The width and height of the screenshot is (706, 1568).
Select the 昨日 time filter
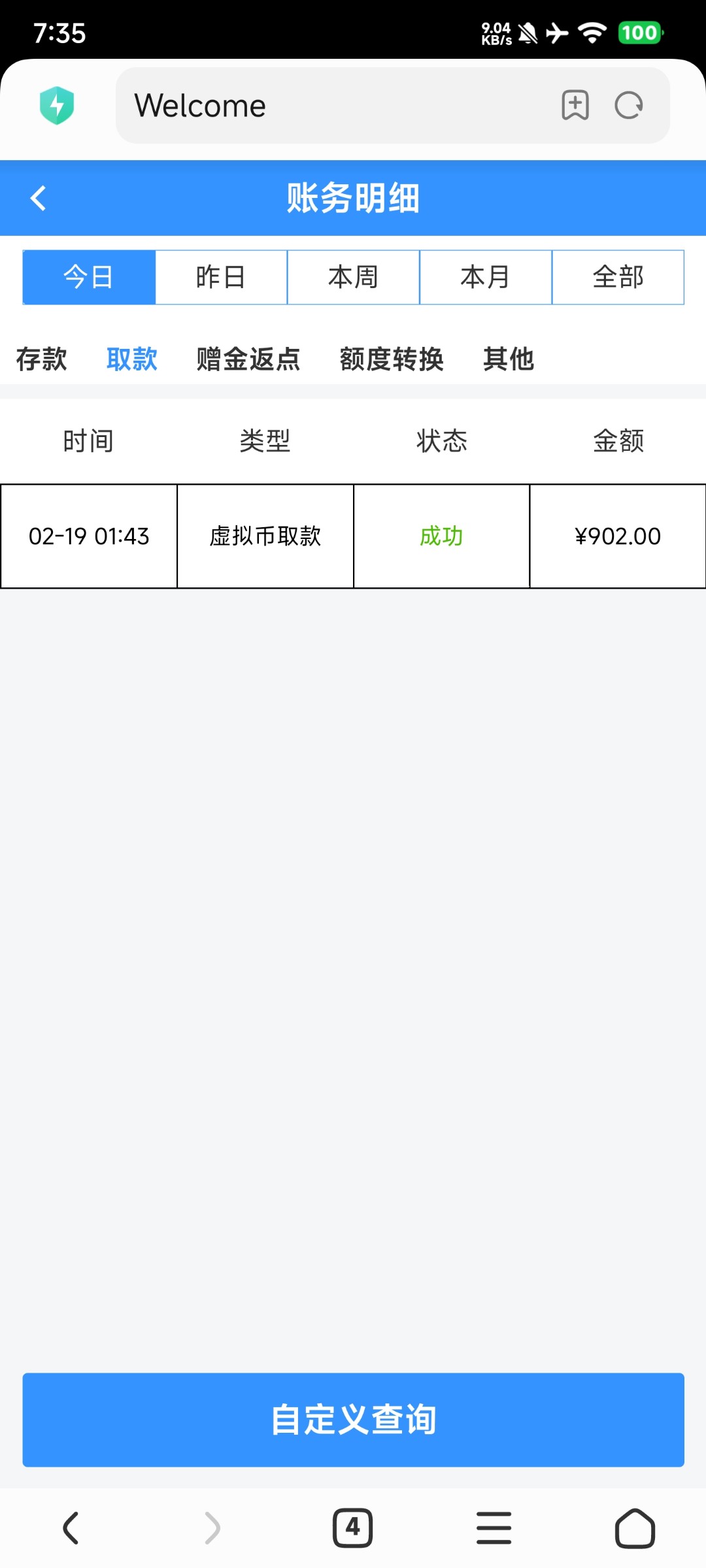[221, 277]
